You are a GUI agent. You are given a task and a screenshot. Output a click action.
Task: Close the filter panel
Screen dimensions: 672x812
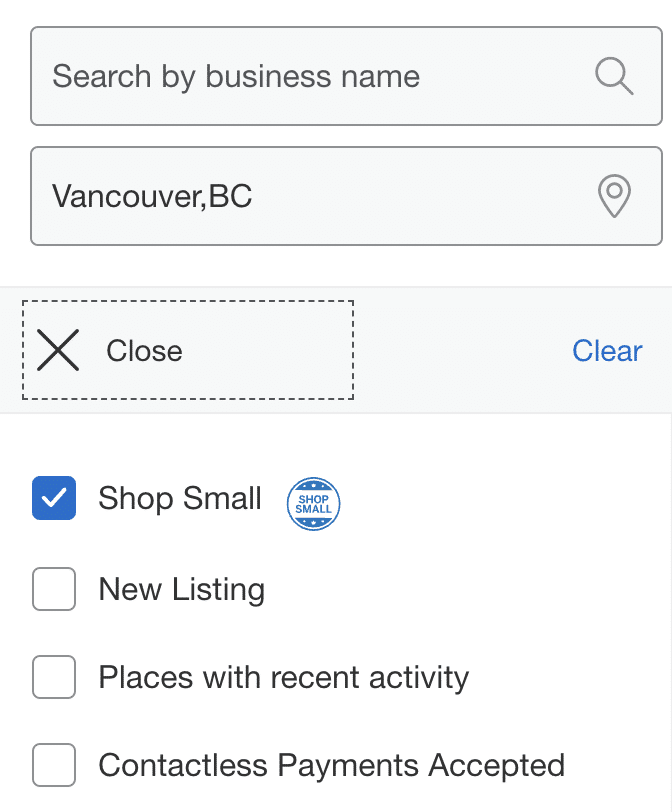186,351
